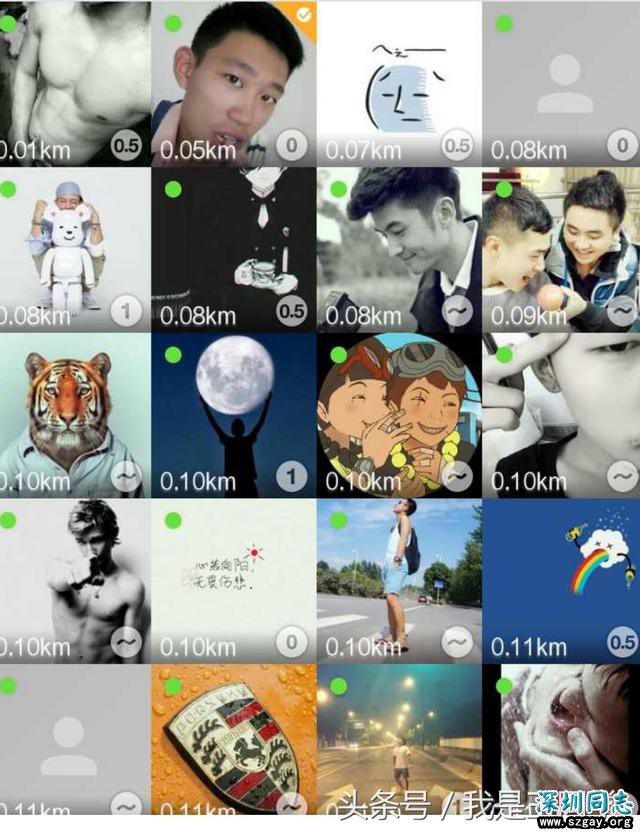This screenshot has height=834, width=640.
Task: Open the default avatar profile at 0.08km
Action: coord(562,82)
